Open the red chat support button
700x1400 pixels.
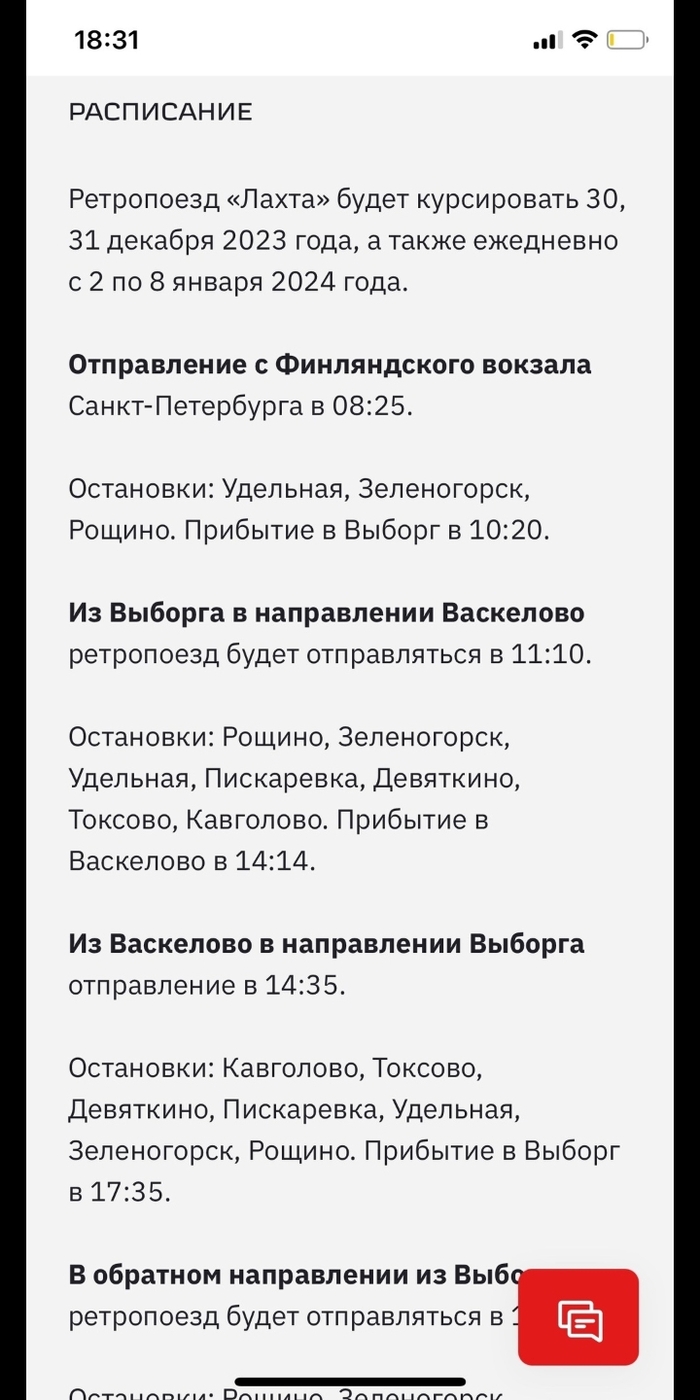(x=578, y=1317)
